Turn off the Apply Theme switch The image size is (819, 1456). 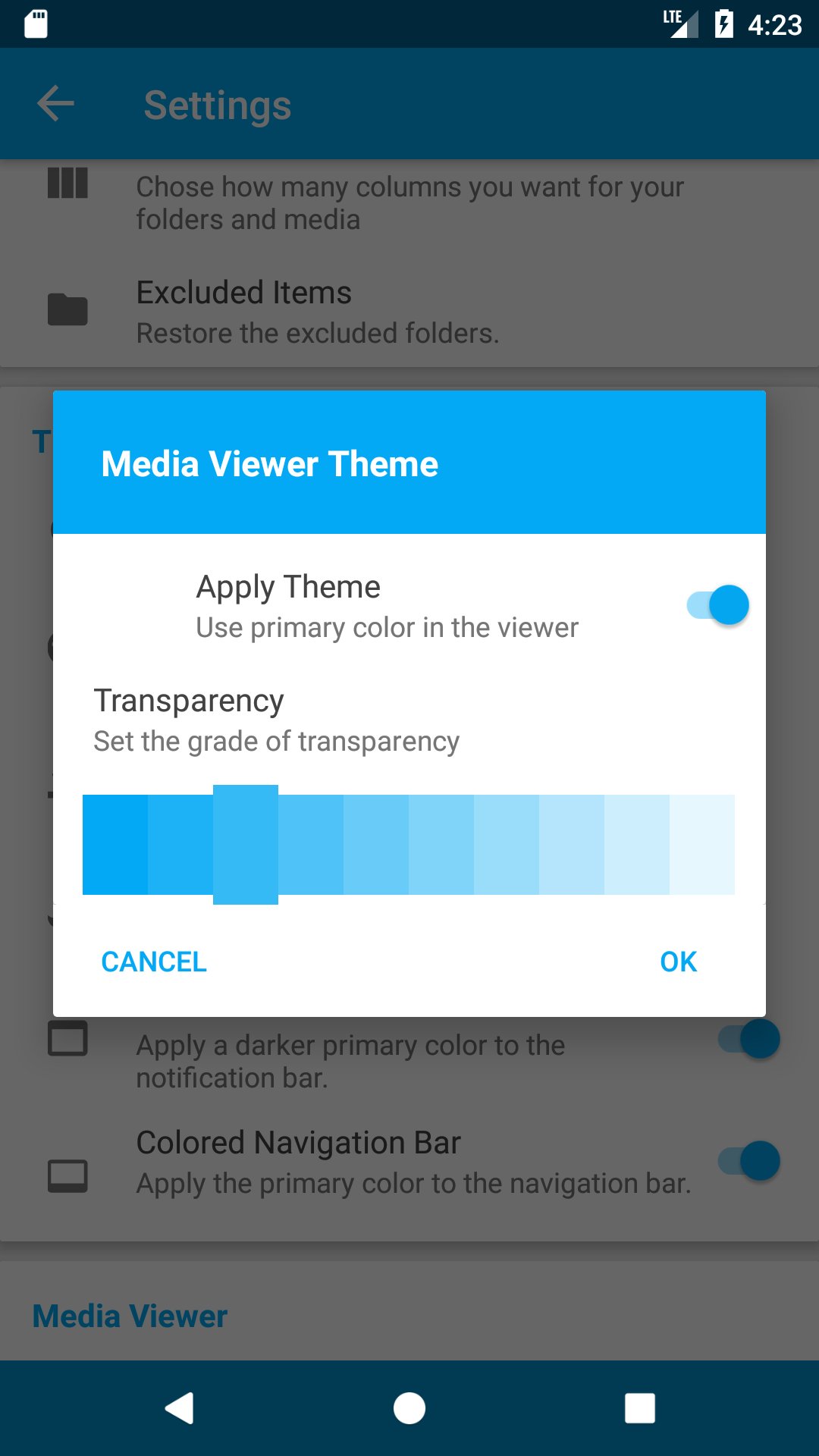coord(717,605)
